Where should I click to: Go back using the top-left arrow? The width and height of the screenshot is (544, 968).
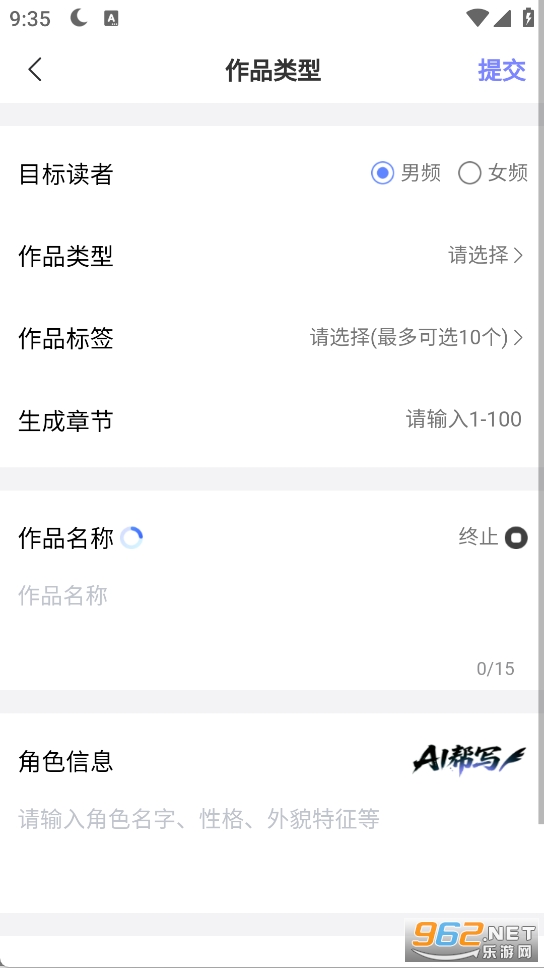coord(35,70)
